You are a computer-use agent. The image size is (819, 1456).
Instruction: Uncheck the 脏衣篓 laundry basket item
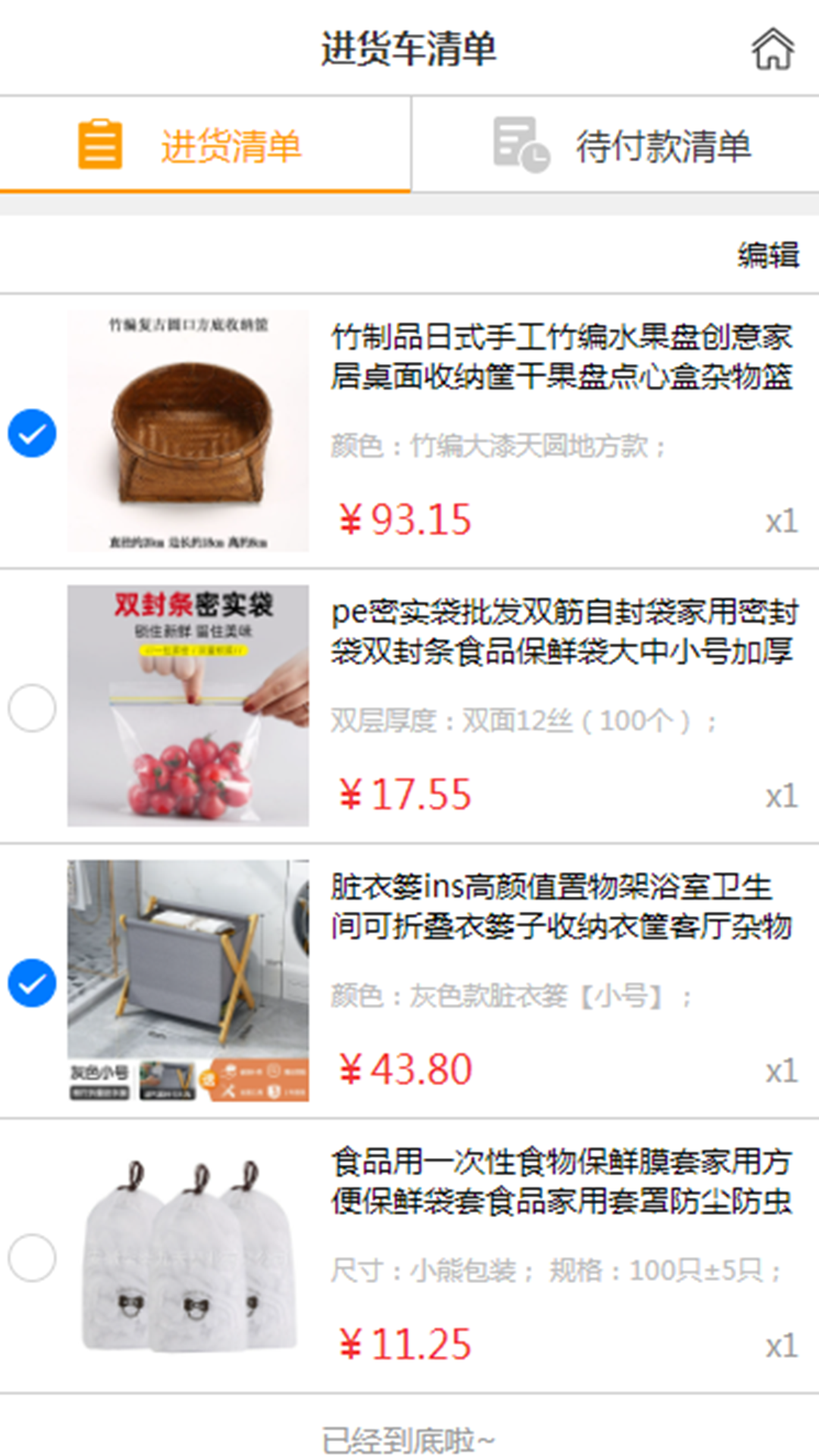[x=32, y=983]
